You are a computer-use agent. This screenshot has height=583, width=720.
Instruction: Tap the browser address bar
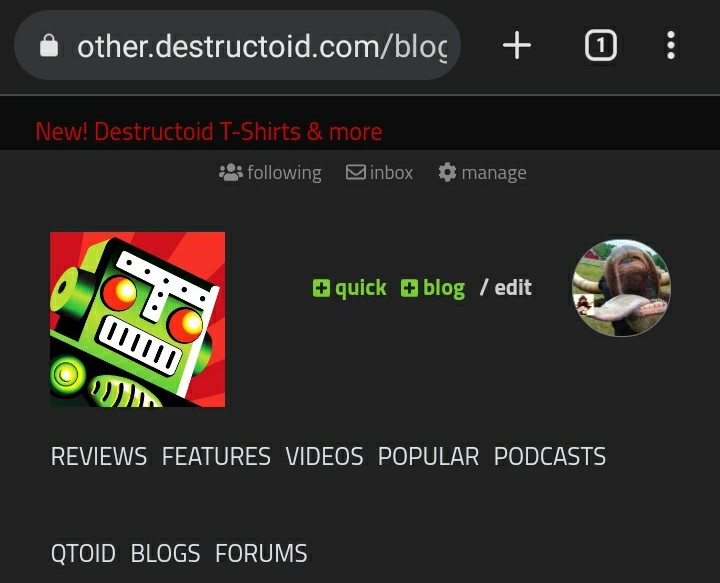pos(250,46)
